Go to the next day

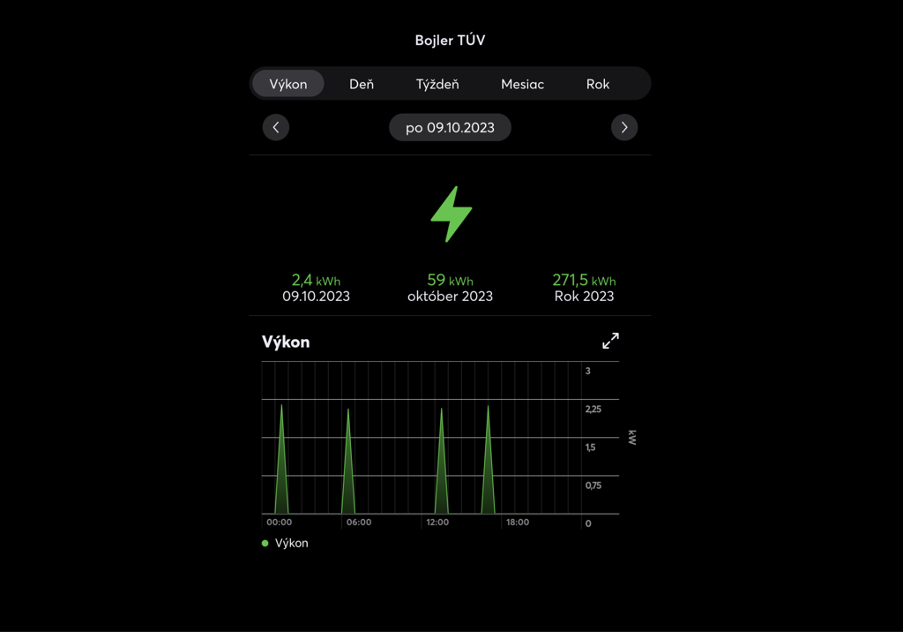click(624, 128)
